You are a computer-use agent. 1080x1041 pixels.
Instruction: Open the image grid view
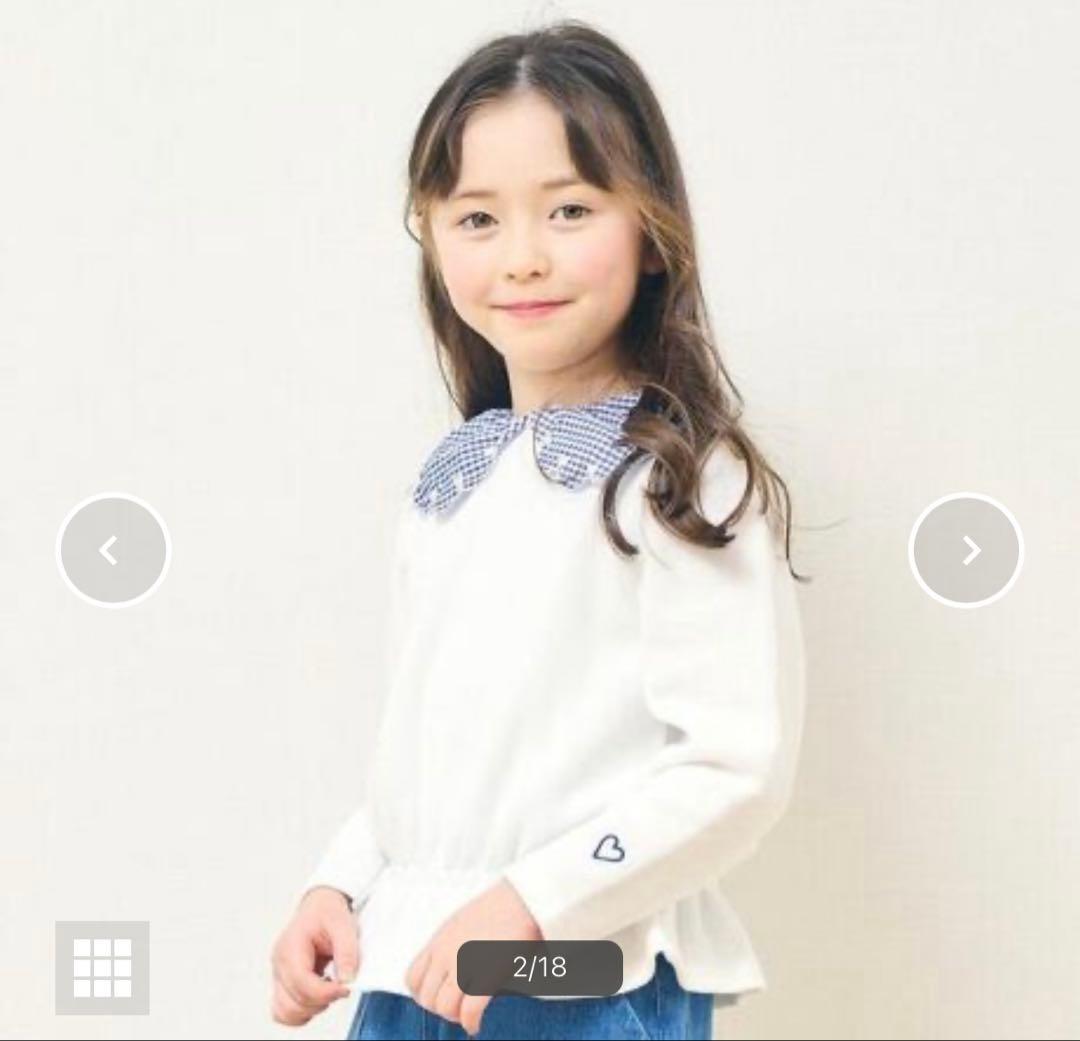(102, 967)
